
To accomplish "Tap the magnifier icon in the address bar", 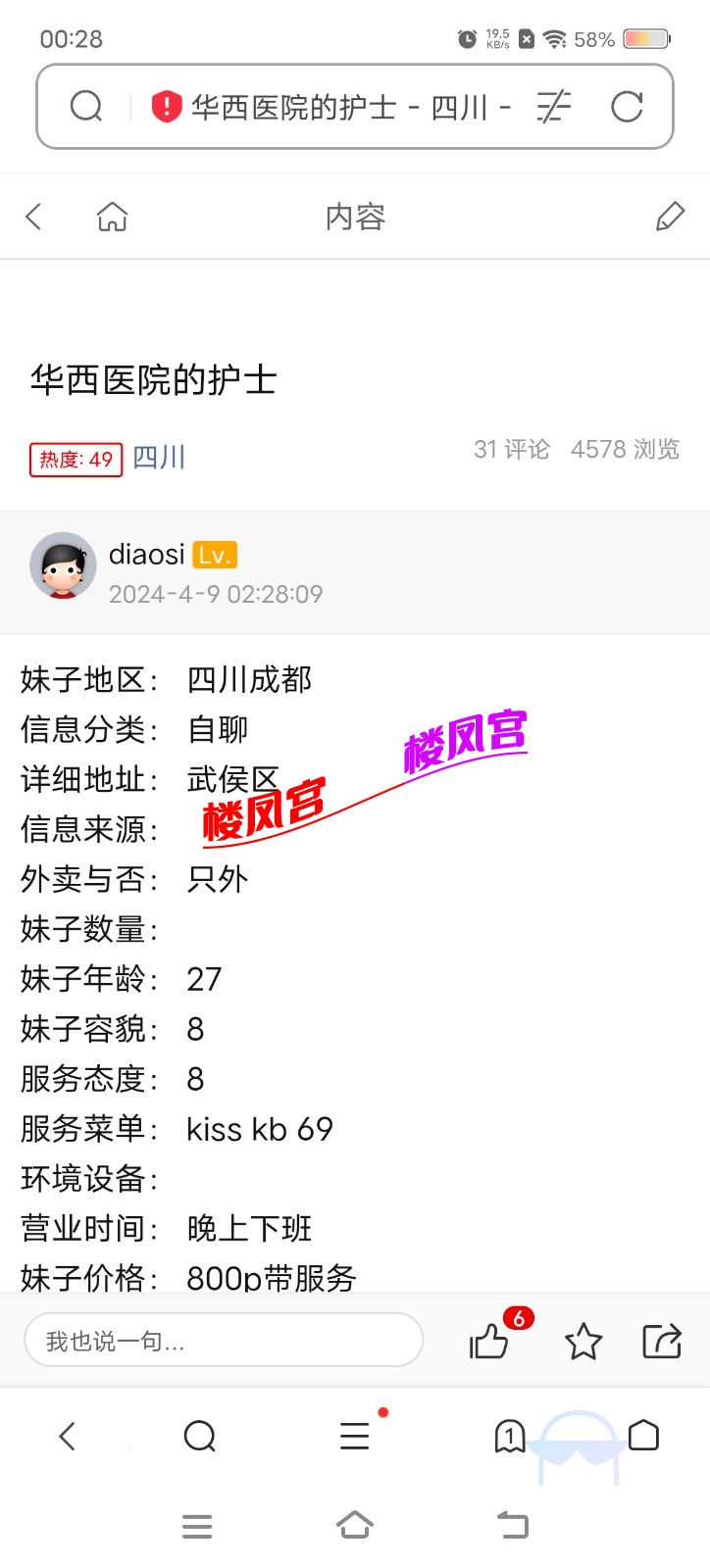I will click(86, 106).
